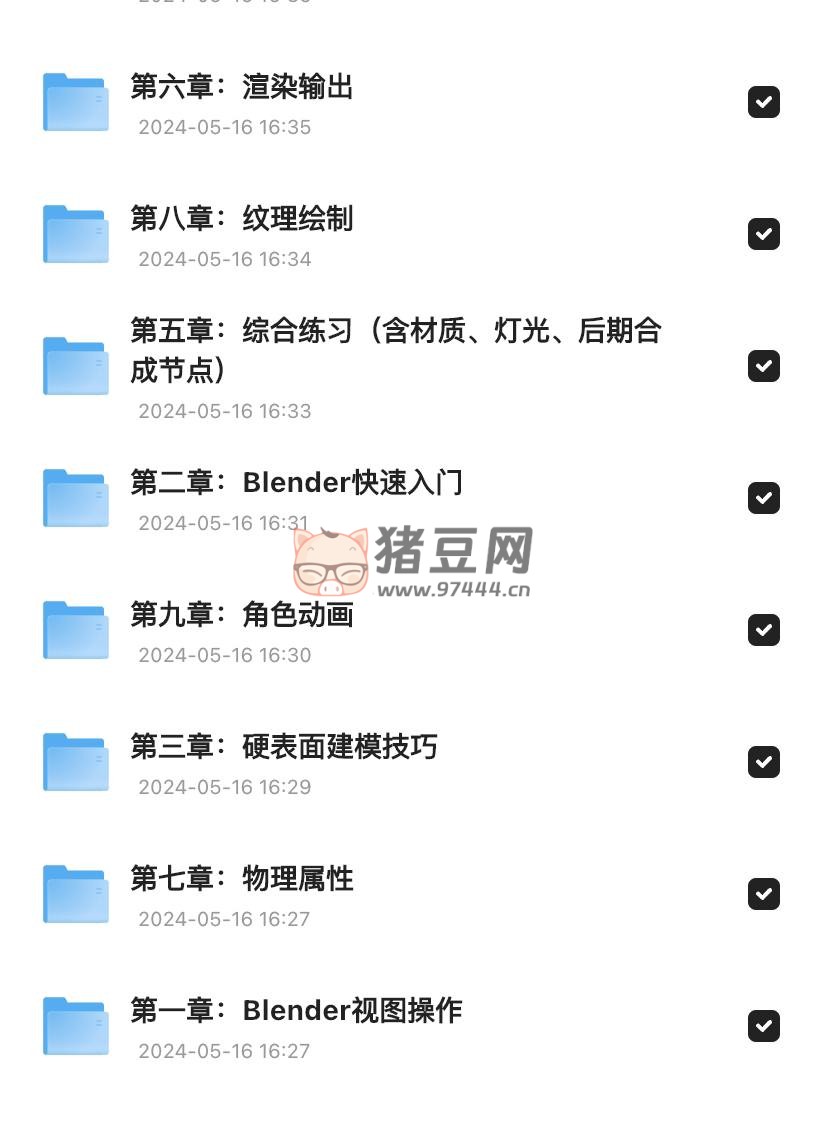
Task: Open the 第二章：Blender快速入门 folder
Action: pyautogui.click(x=296, y=484)
